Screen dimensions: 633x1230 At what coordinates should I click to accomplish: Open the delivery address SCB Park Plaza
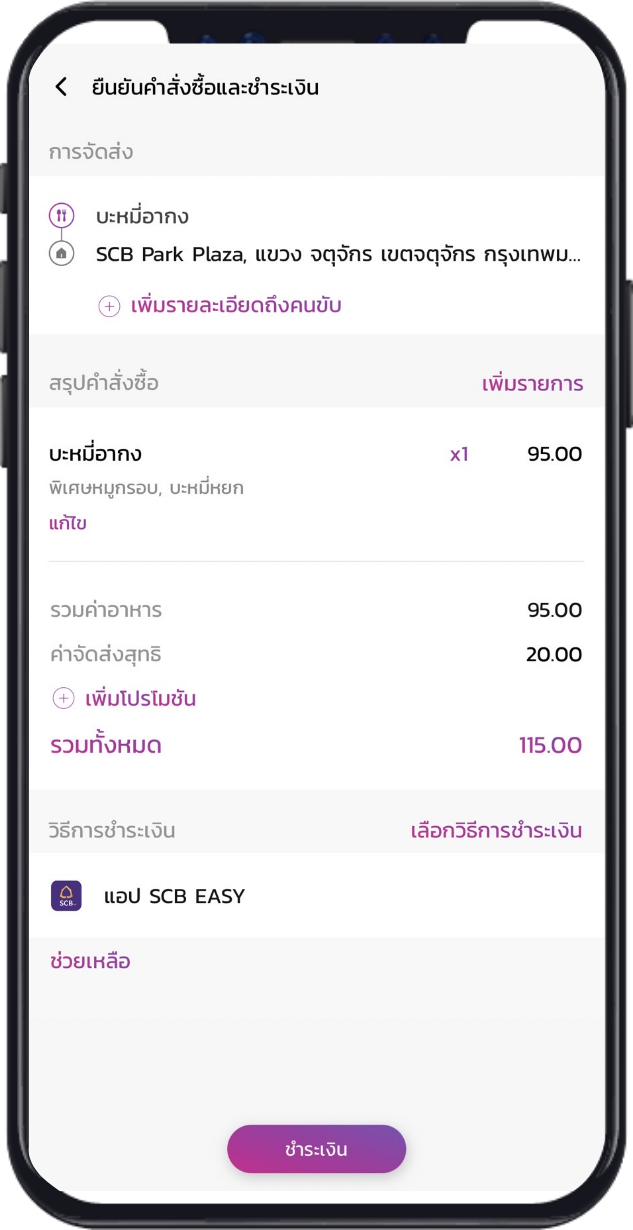(338, 254)
